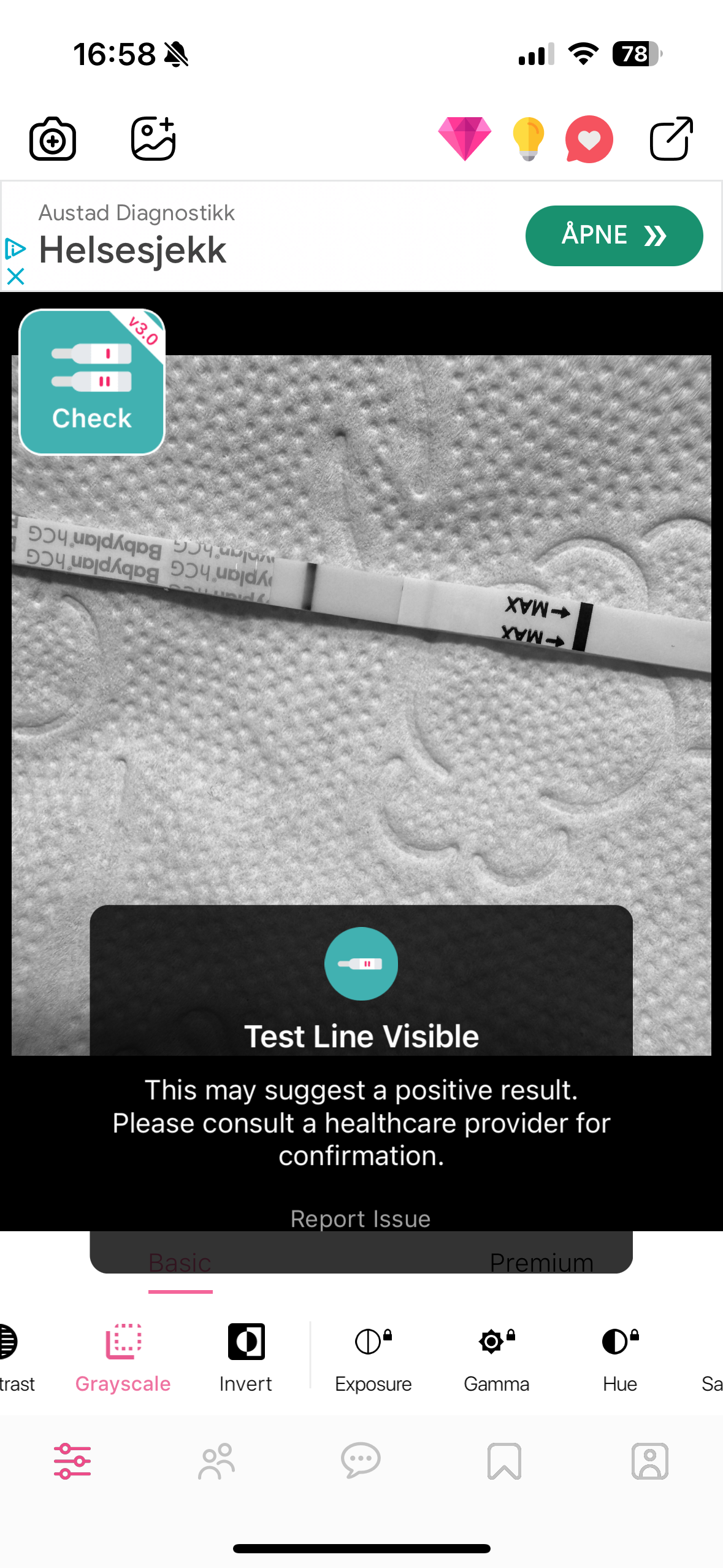Share the edited image
Screen dimensions: 723x1568
pyautogui.click(x=671, y=139)
